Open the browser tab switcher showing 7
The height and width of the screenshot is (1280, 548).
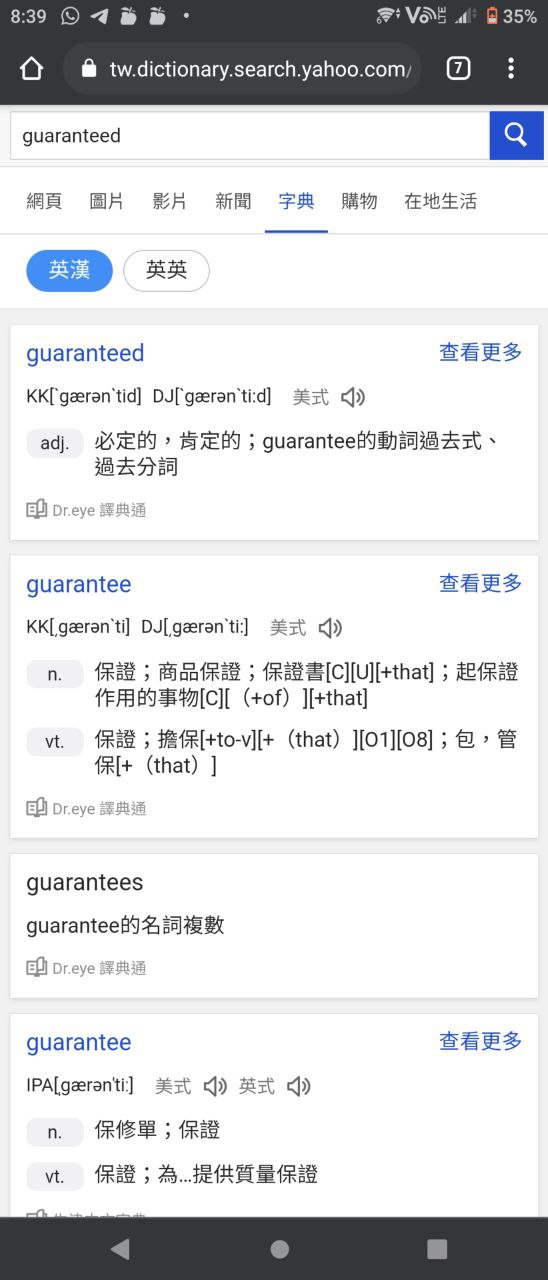[458, 68]
